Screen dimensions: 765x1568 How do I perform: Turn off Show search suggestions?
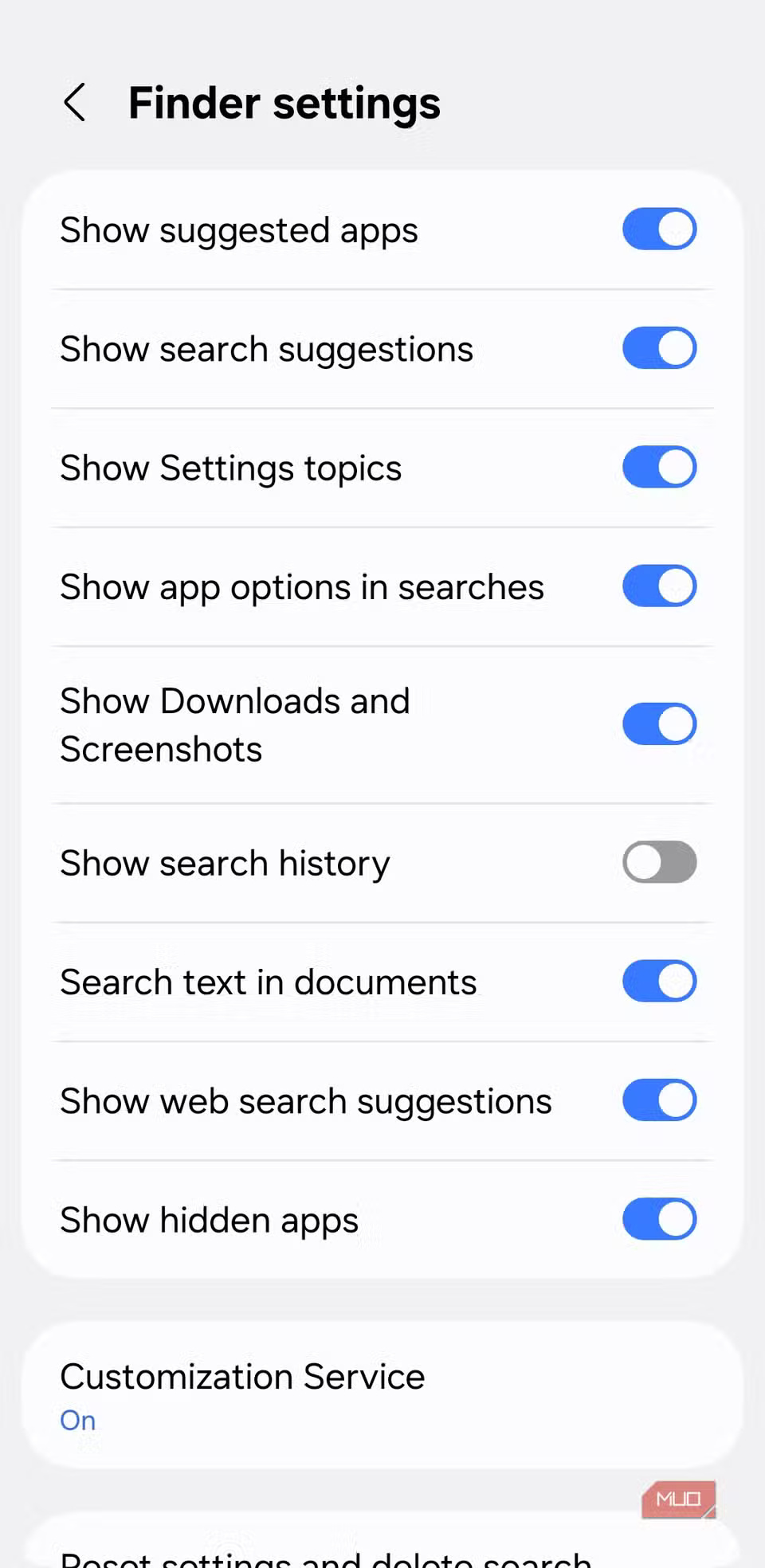pyautogui.click(x=659, y=348)
